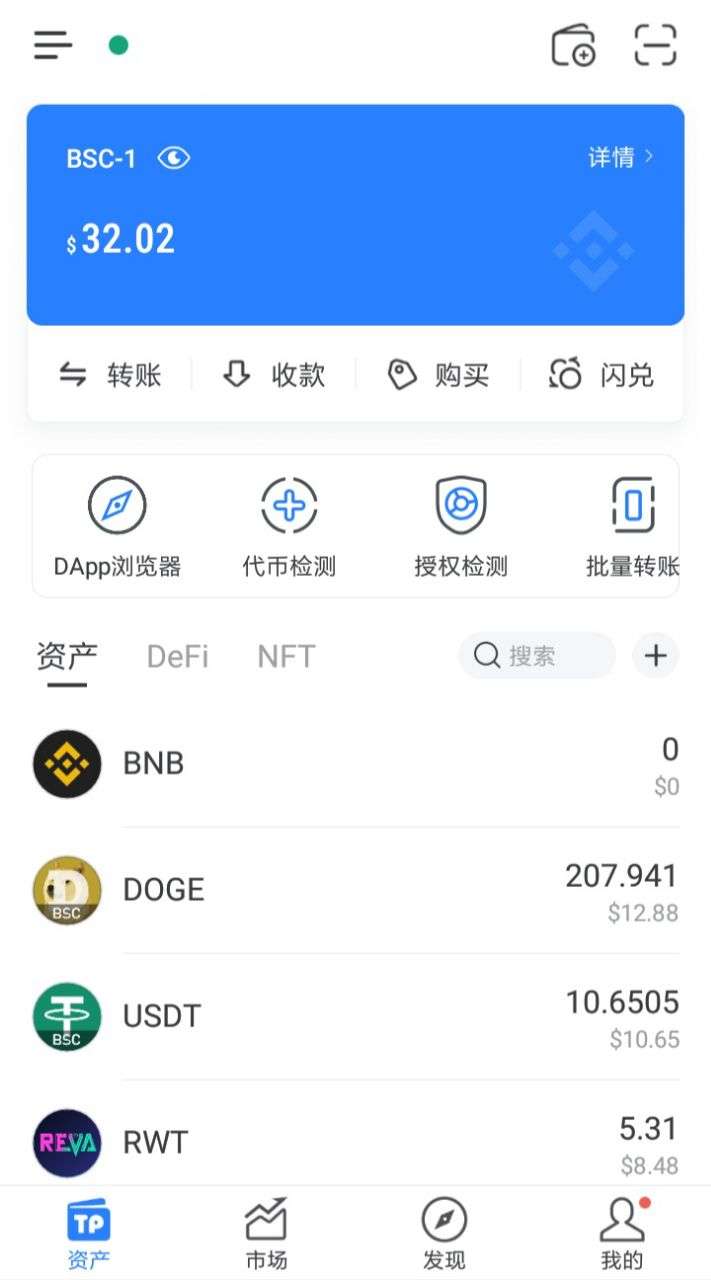Screen dimensions: 711x1280
Task: Add a token with plus button
Action: click(x=656, y=655)
